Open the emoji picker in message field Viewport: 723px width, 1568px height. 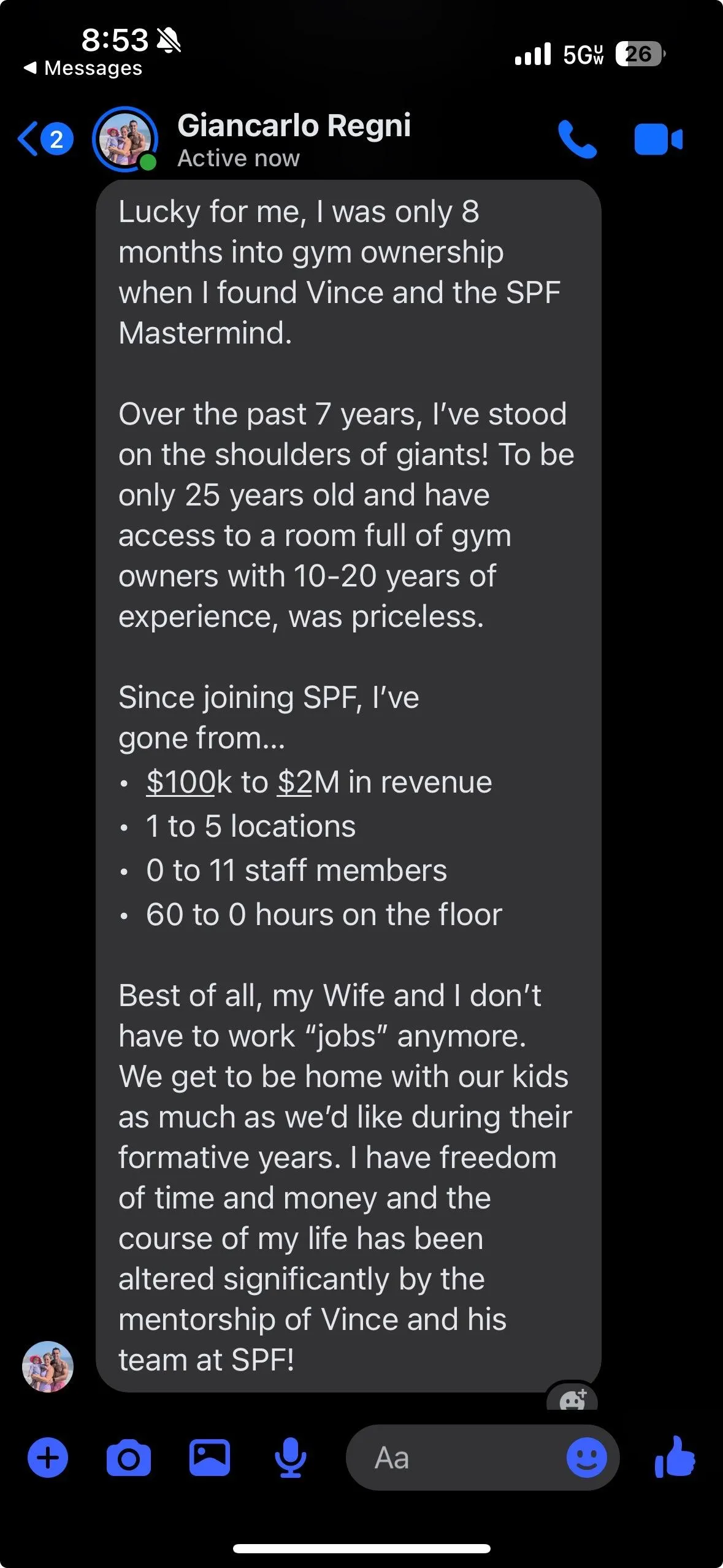586,1458
